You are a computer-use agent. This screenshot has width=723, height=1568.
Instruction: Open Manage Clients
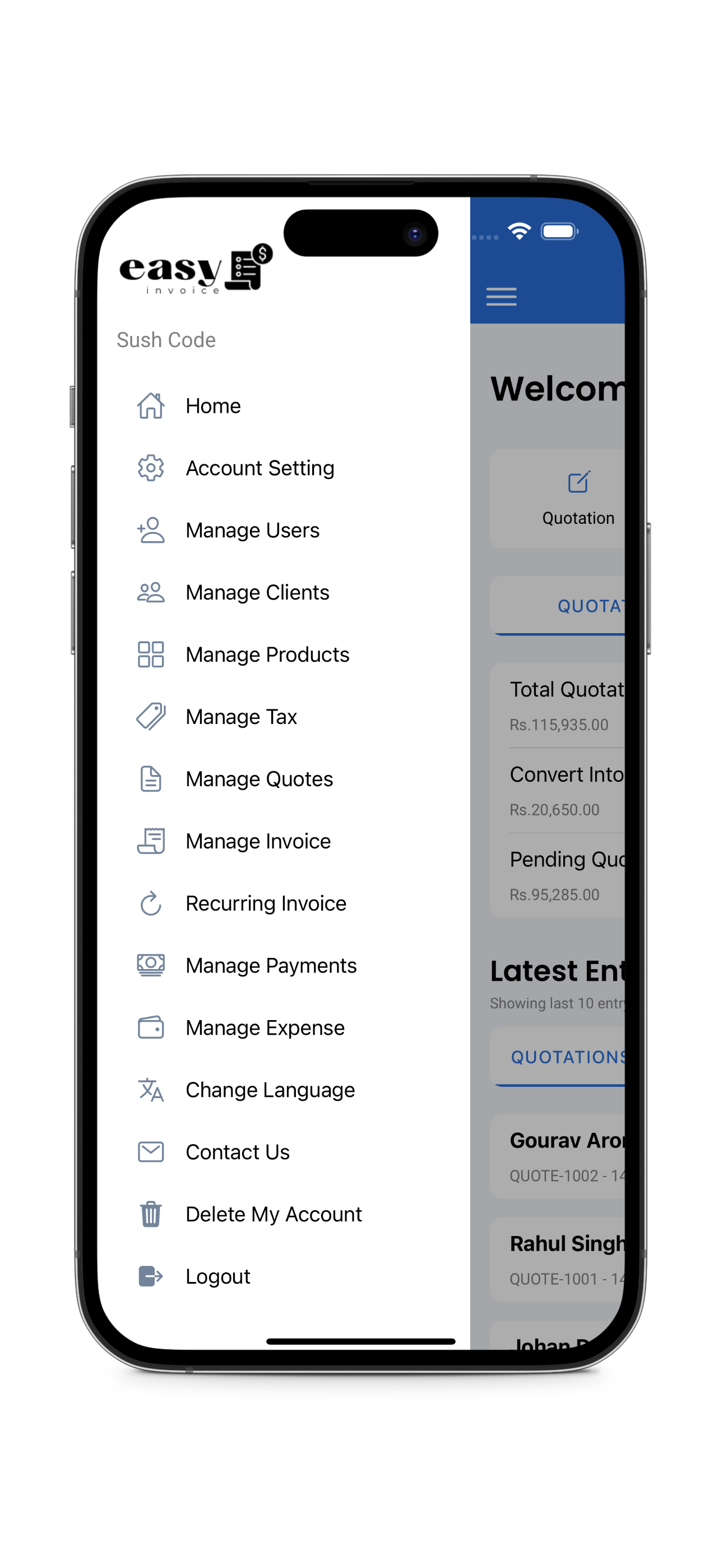[x=257, y=592]
